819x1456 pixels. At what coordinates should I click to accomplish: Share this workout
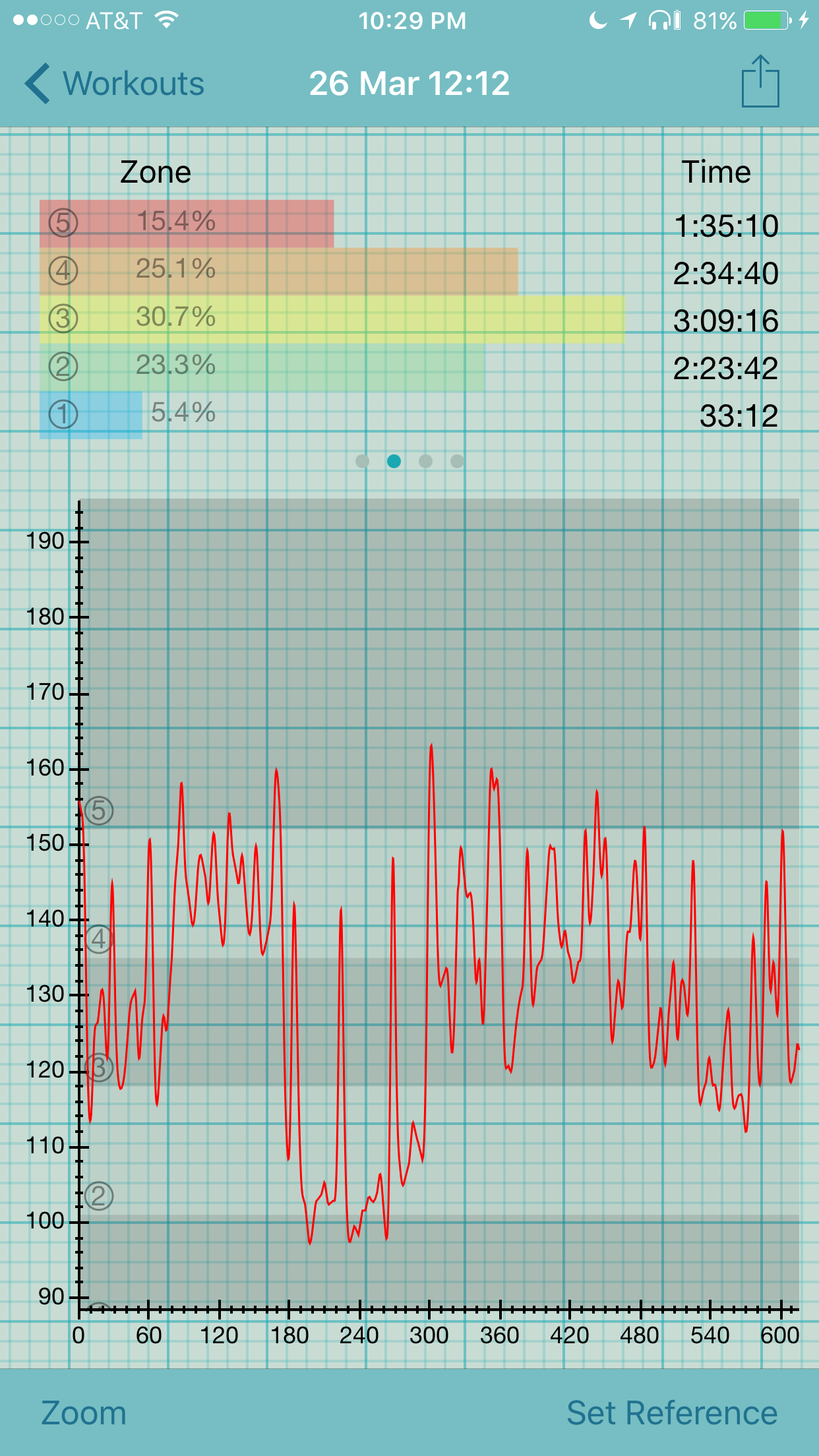(x=760, y=81)
